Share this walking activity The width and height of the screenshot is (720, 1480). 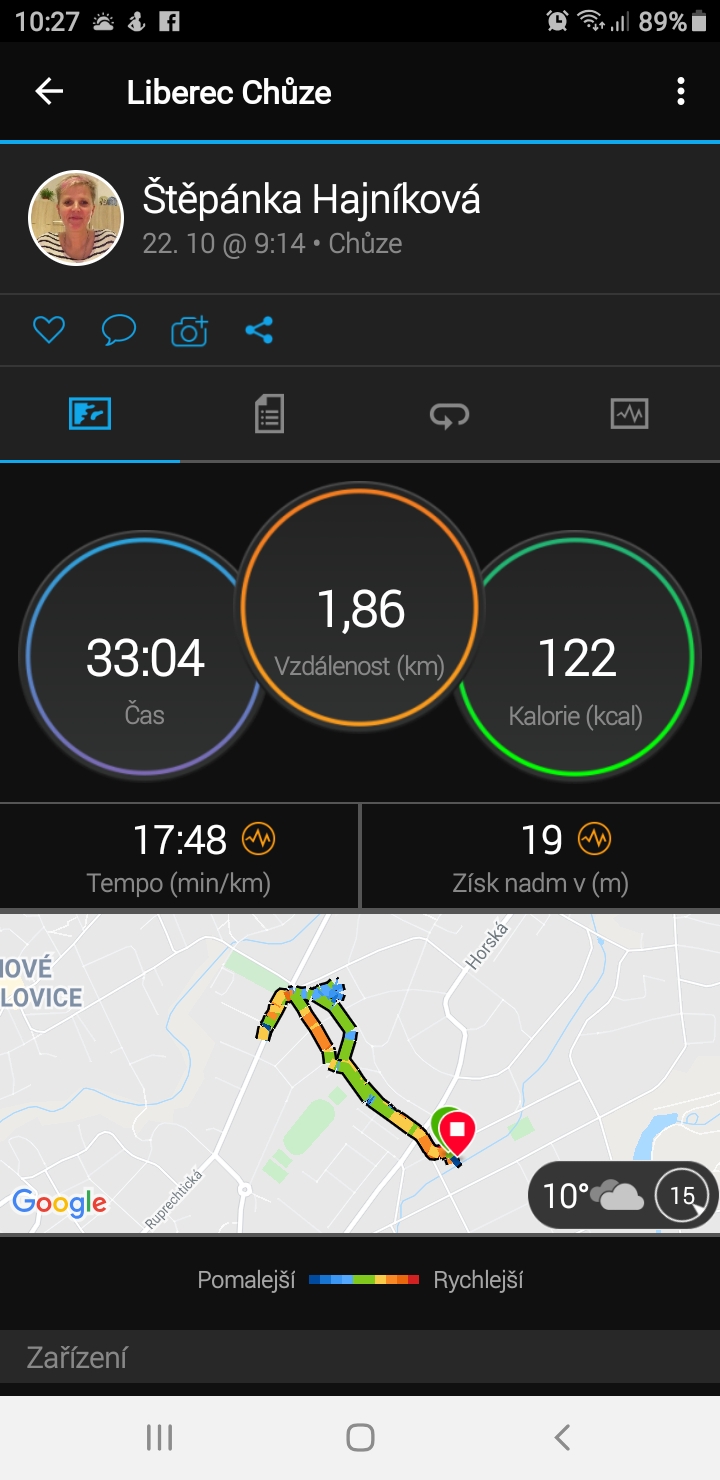point(259,330)
